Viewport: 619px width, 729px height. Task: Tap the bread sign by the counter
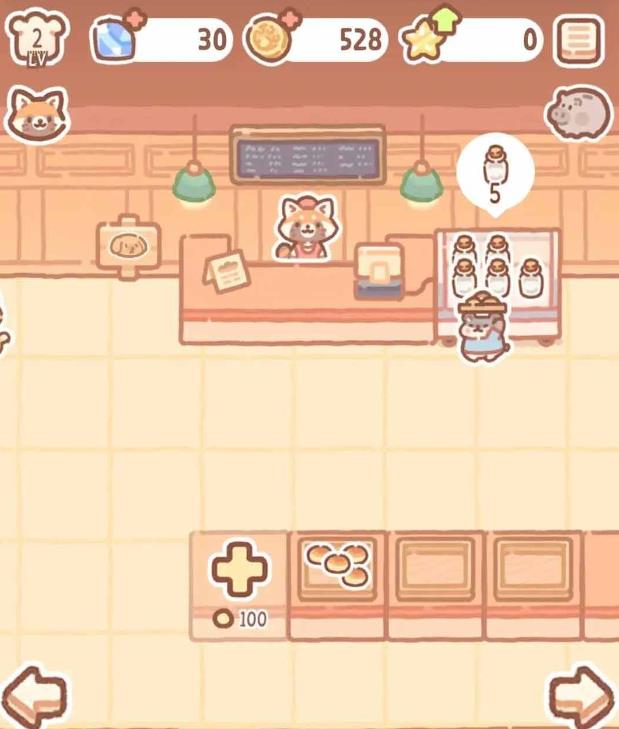[x=128, y=246]
